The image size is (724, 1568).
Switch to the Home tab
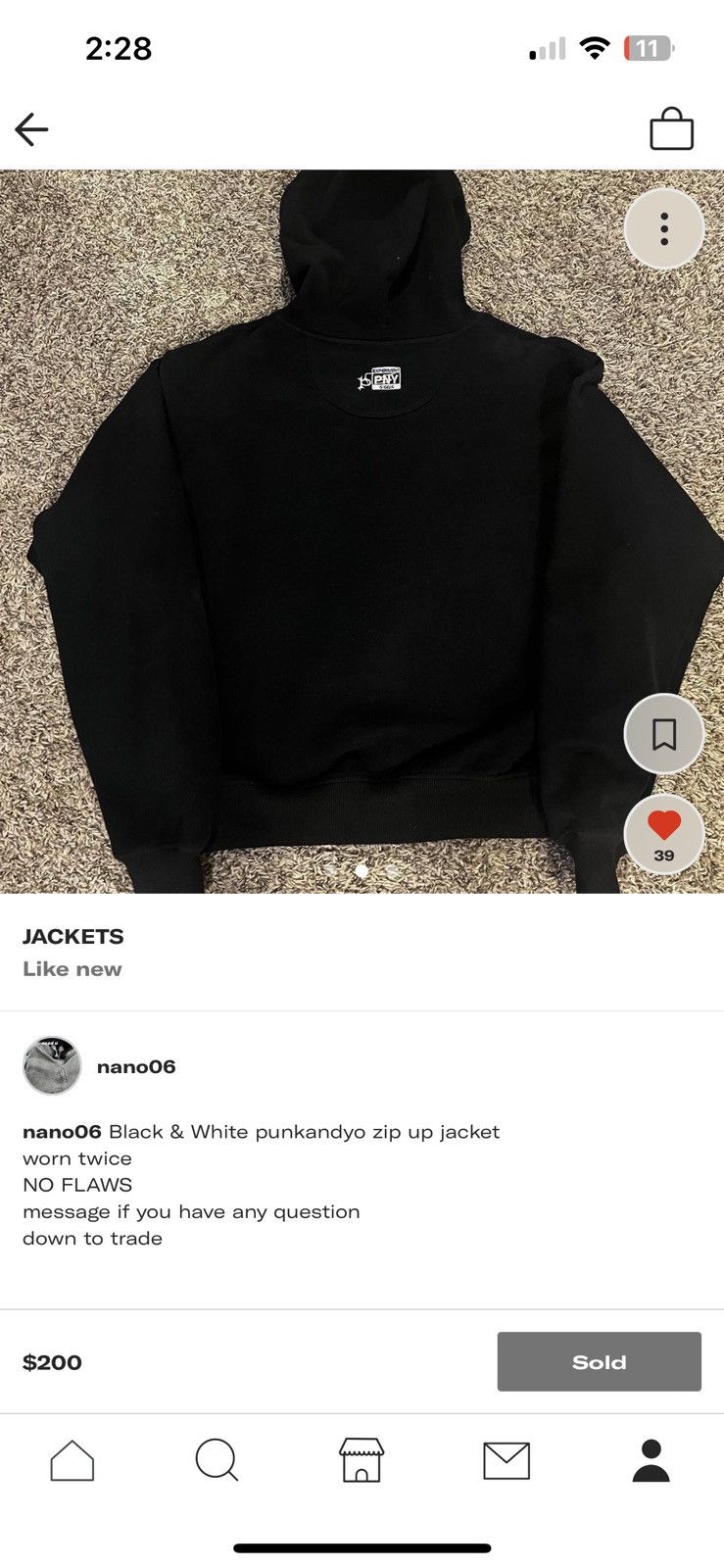(x=72, y=1460)
